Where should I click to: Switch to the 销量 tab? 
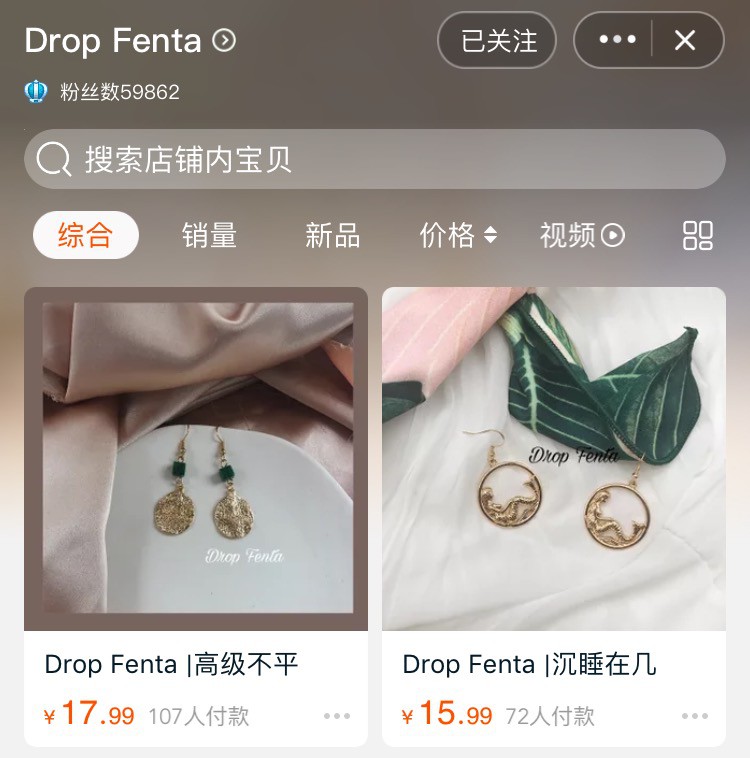click(x=209, y=235)
